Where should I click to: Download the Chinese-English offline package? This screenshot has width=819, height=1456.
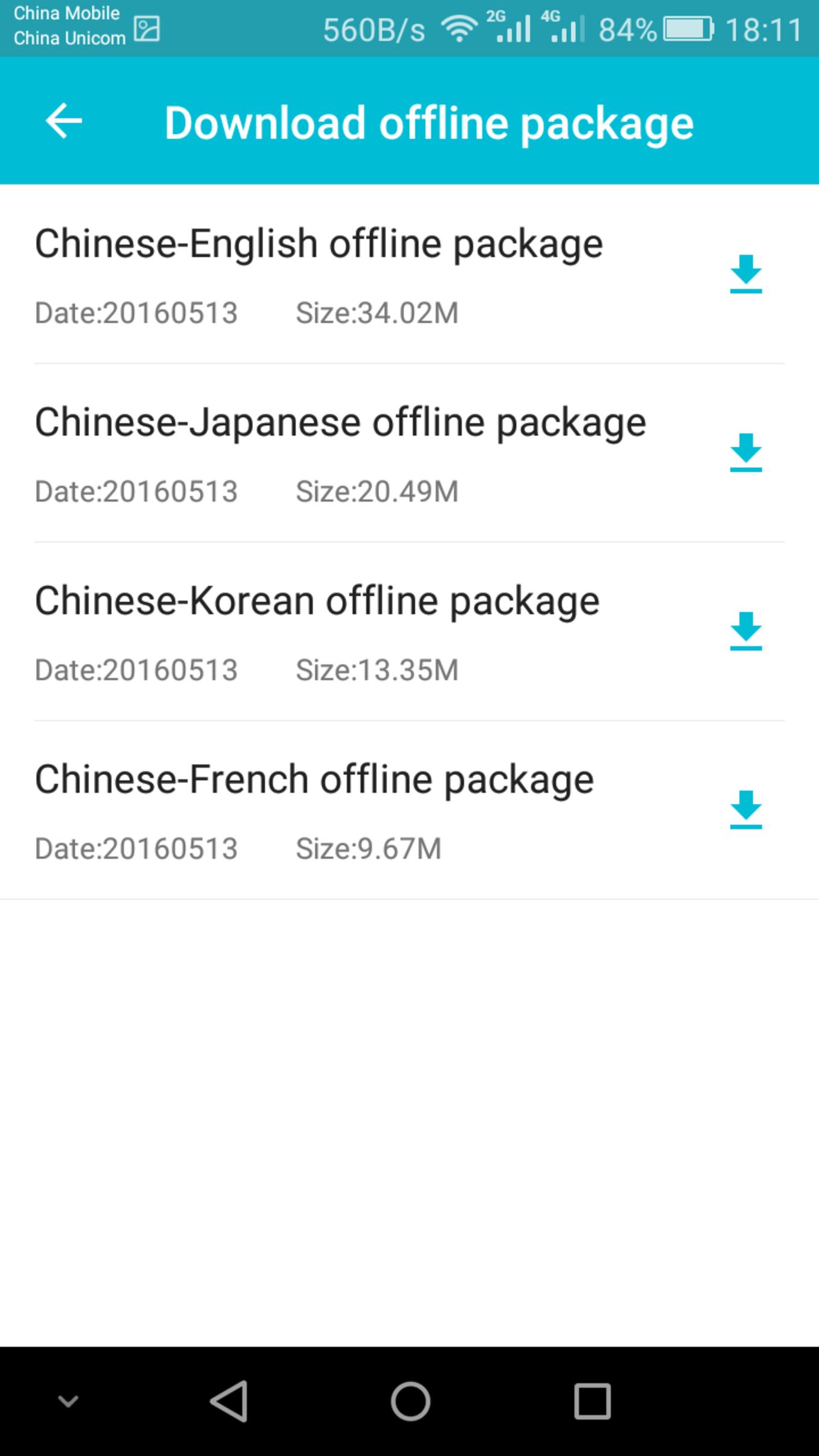click(747, 275)
